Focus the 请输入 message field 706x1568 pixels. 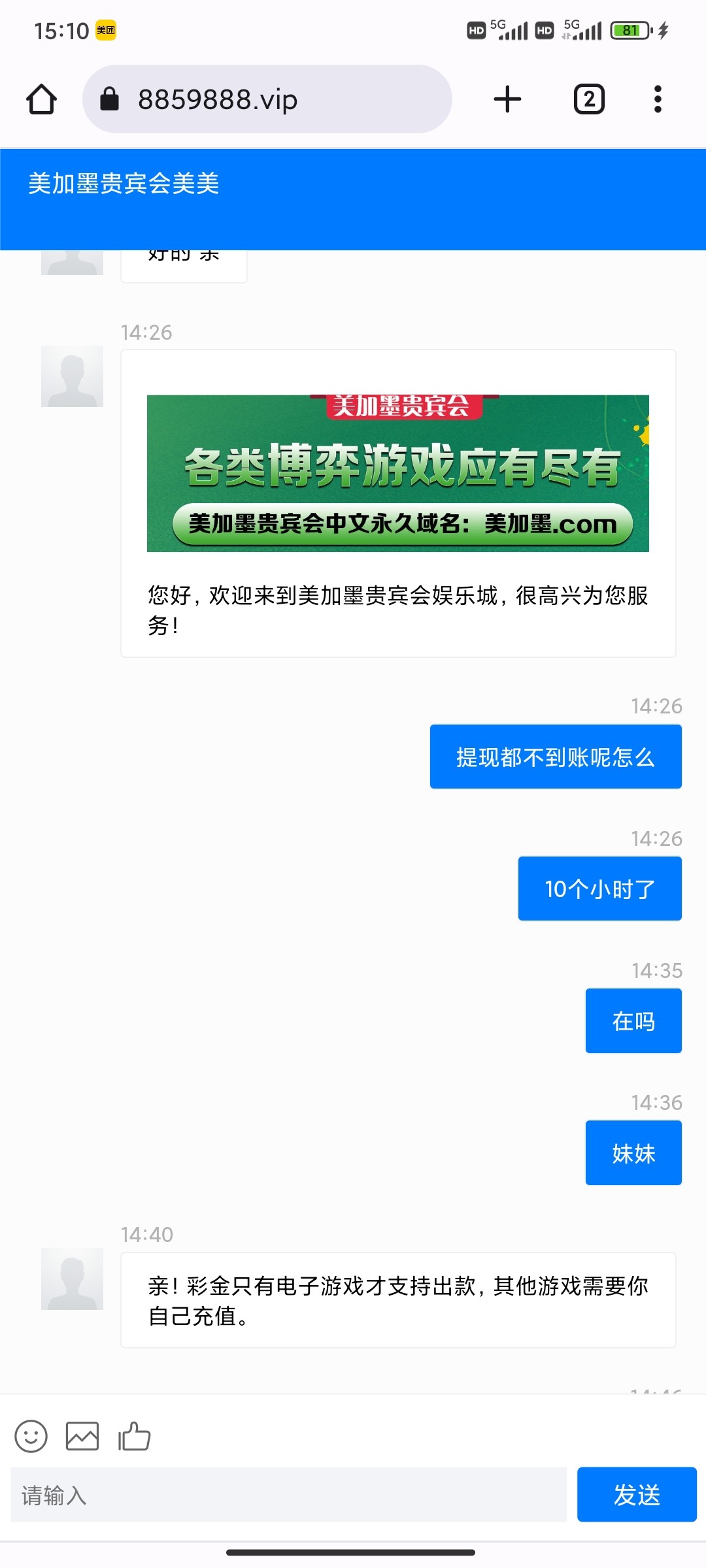288,1495
